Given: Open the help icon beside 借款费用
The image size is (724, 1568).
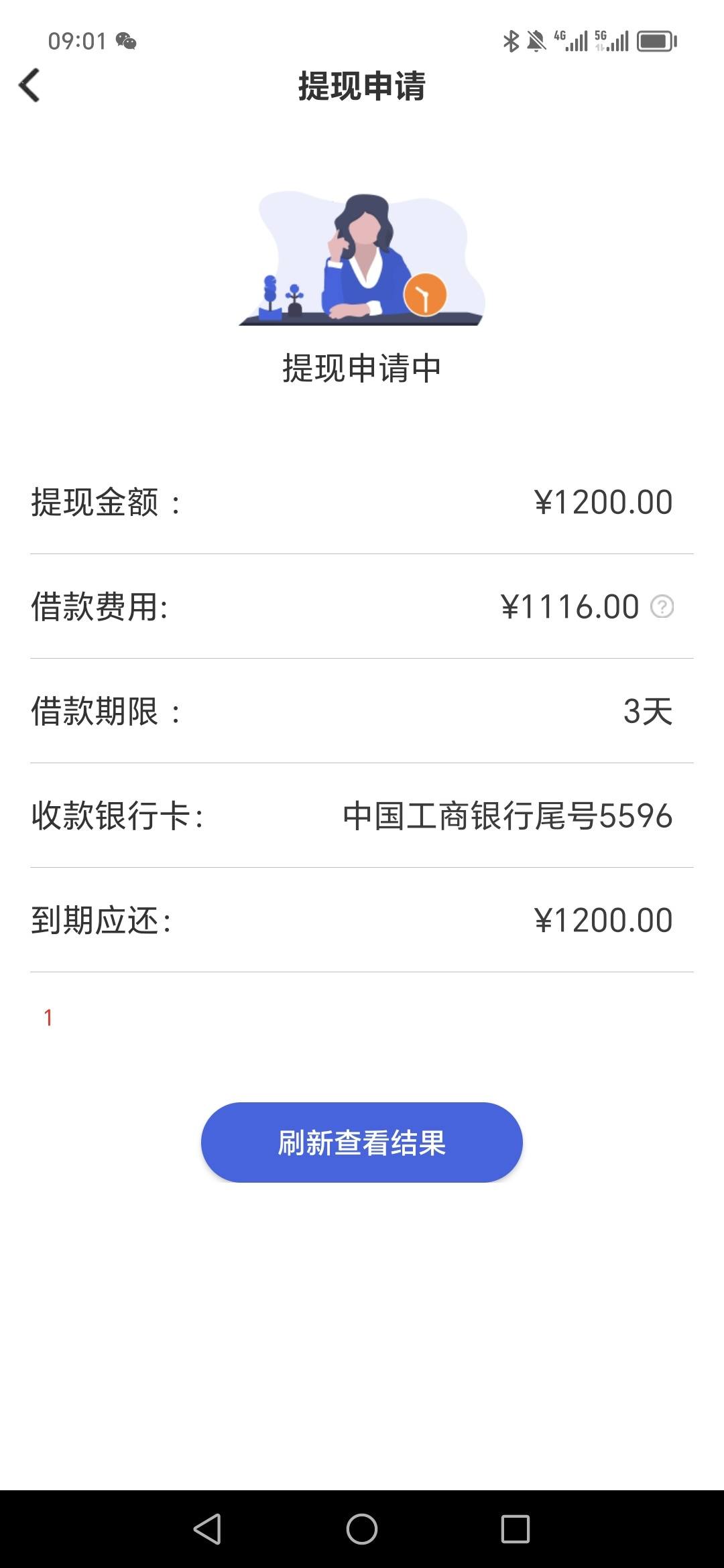Looking at the screenshot, I should (x=662, y=606).
